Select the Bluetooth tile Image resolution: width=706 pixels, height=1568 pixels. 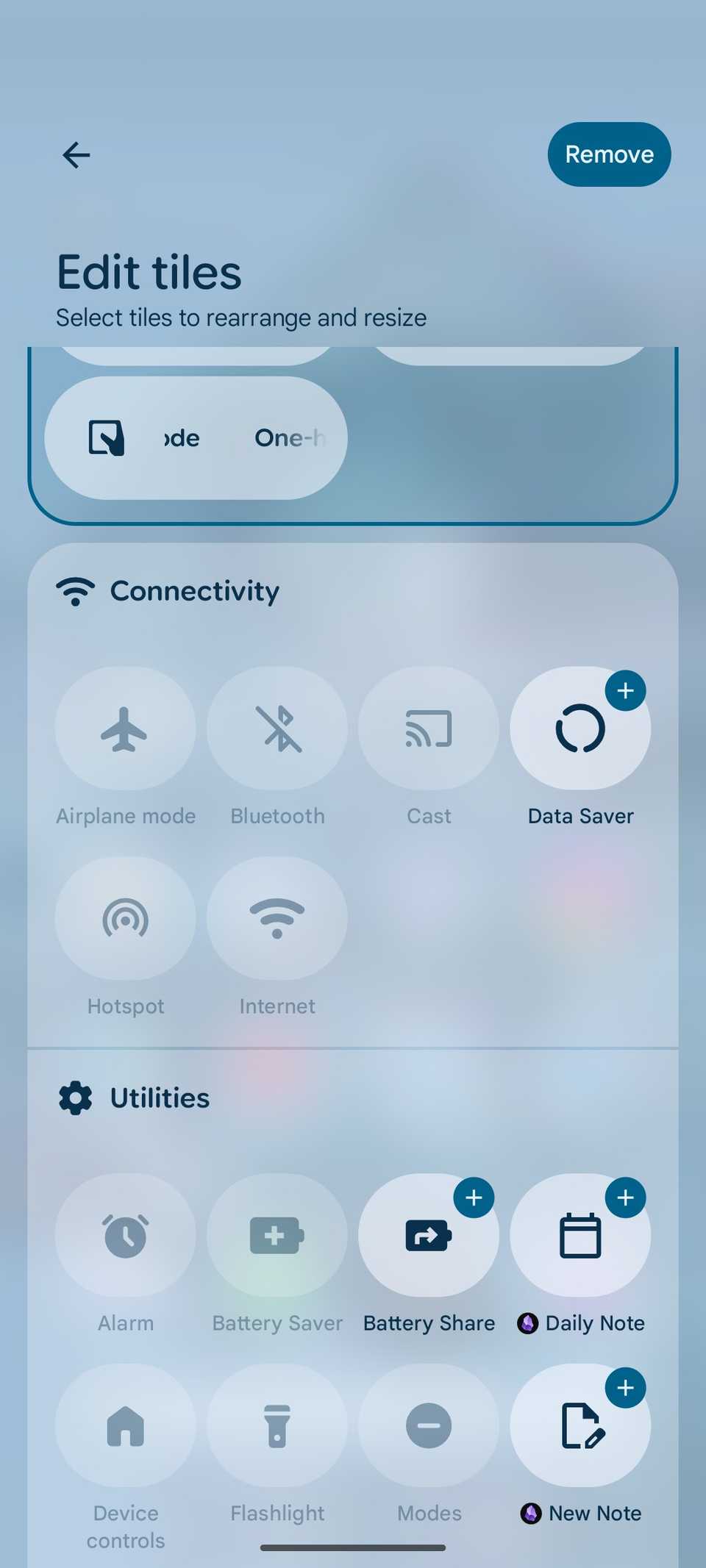277,728
